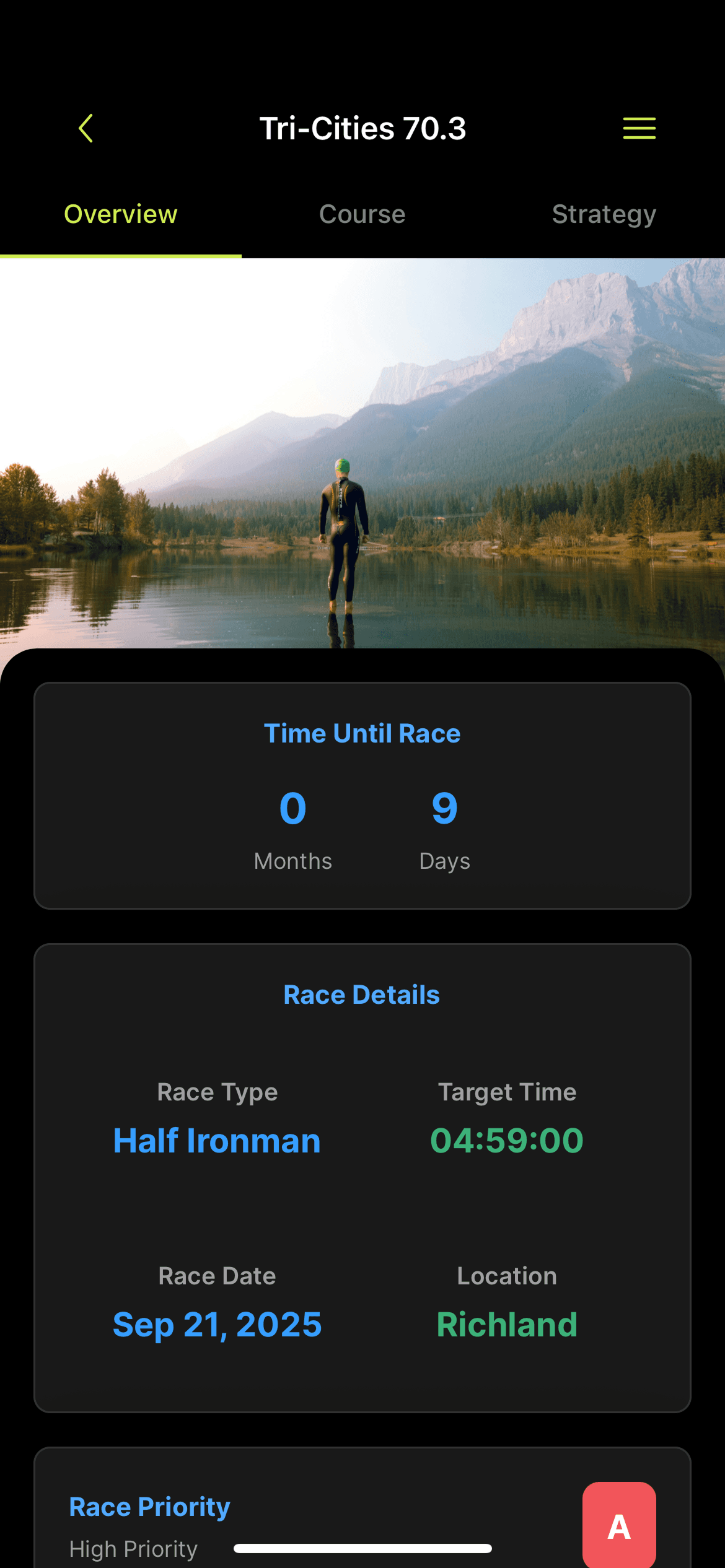Switch to the Course tab
Viewport: 725px width, 1568px height.
[x=362, y=214]
